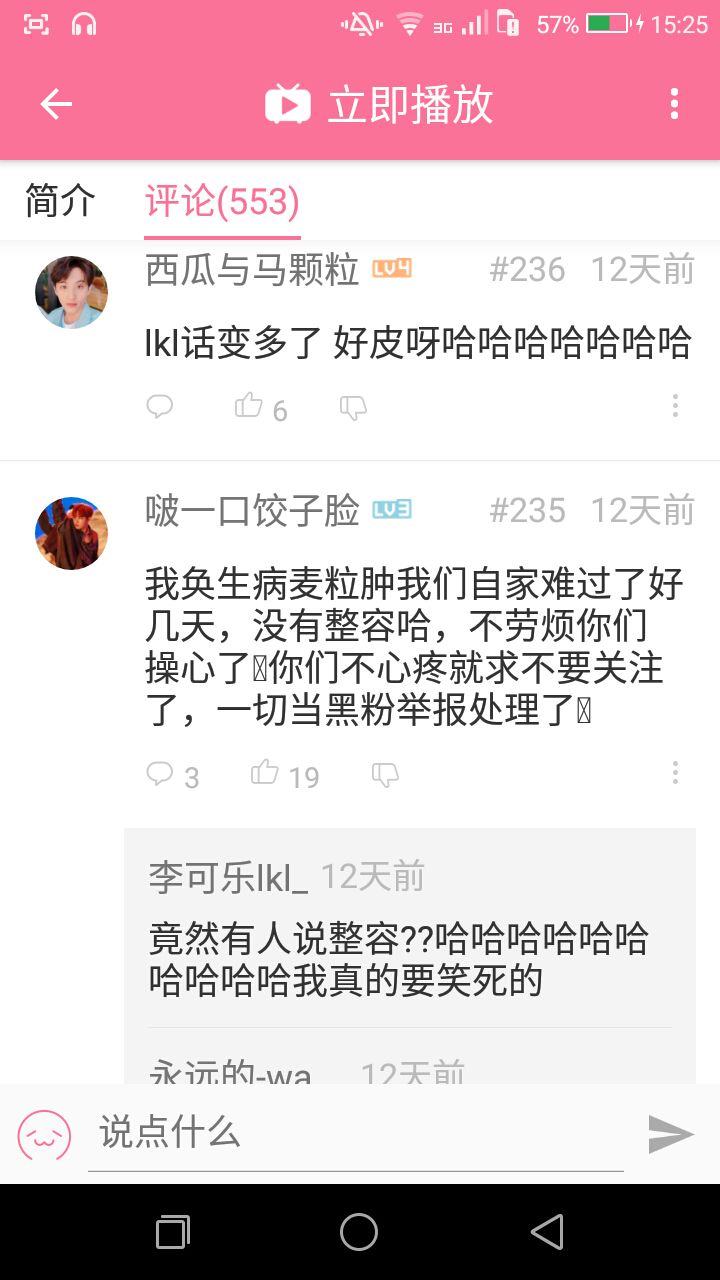
Task: Dislike comment #236
Action: pos(353,407)
